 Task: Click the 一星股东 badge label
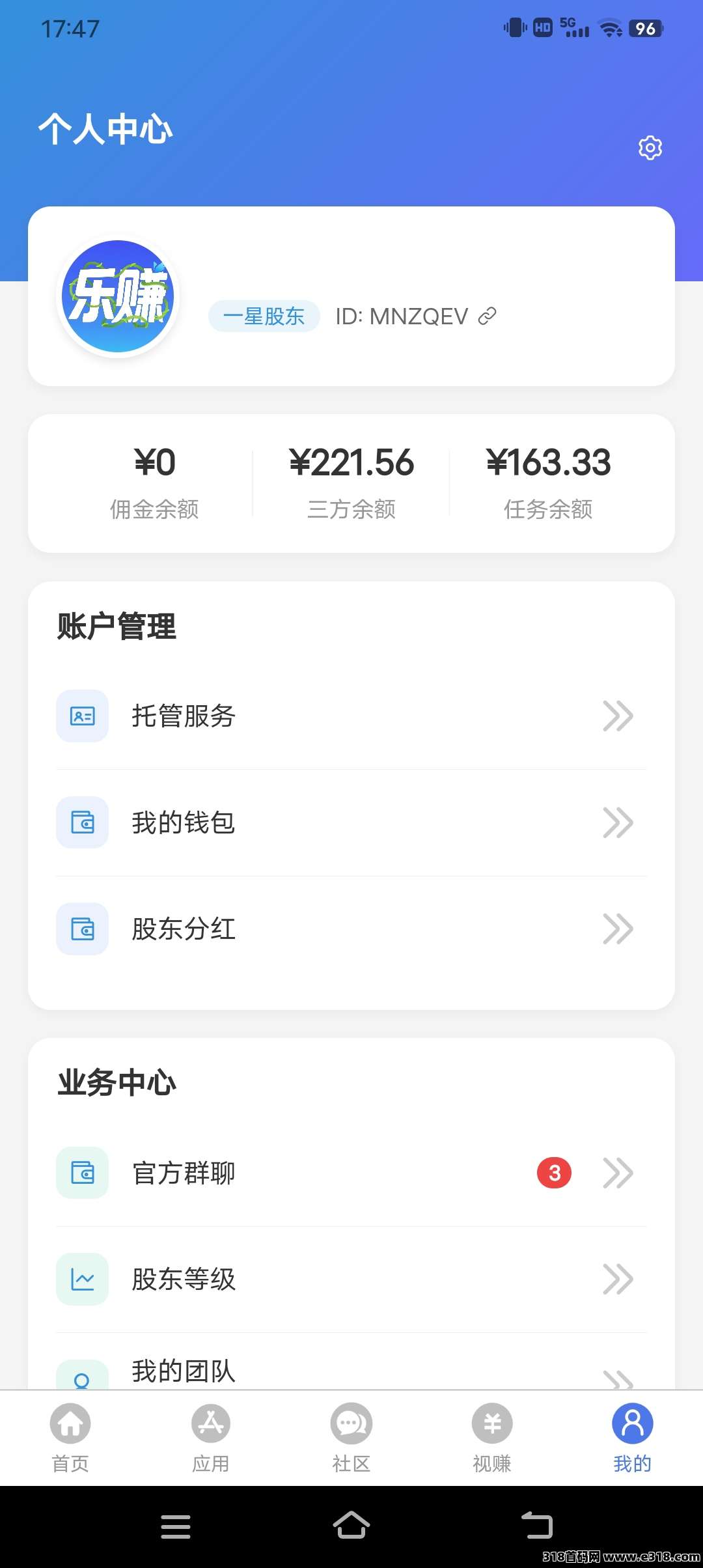264,315
